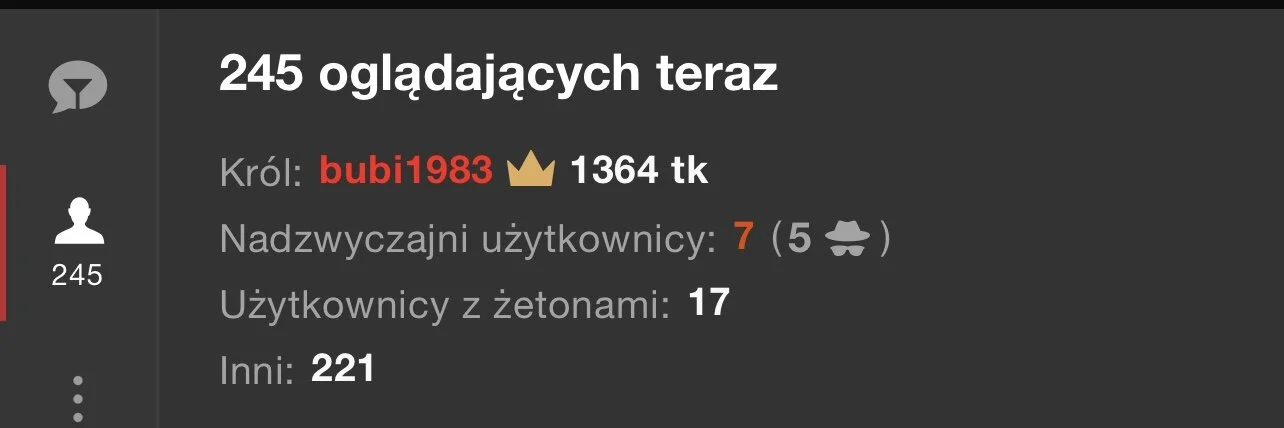This screenshot has width=1284, height=428.
Task: Open the three-dot more options menu
Action: 78,398
